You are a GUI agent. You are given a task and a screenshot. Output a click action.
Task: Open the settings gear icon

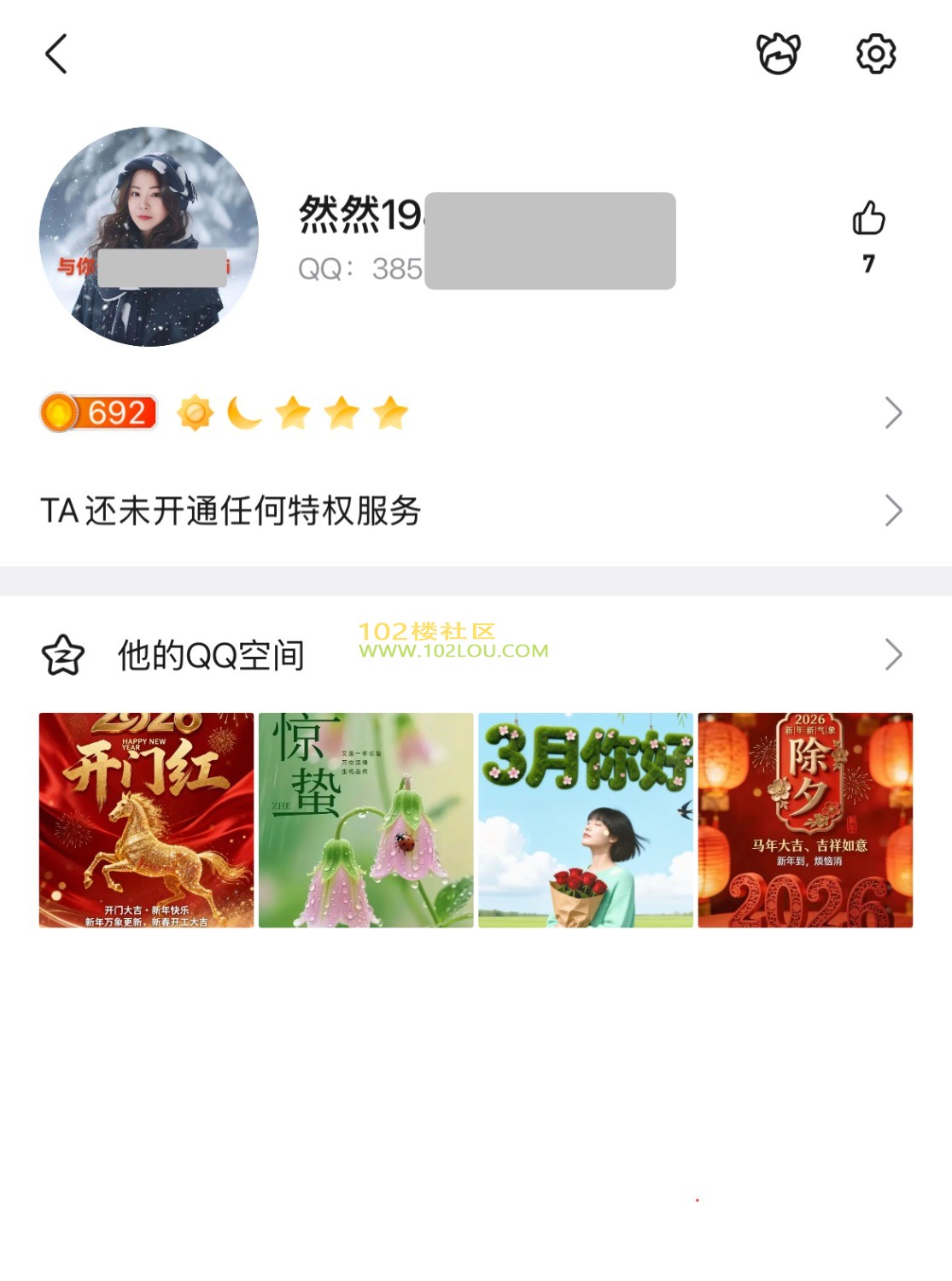click(x=875, y=54)
